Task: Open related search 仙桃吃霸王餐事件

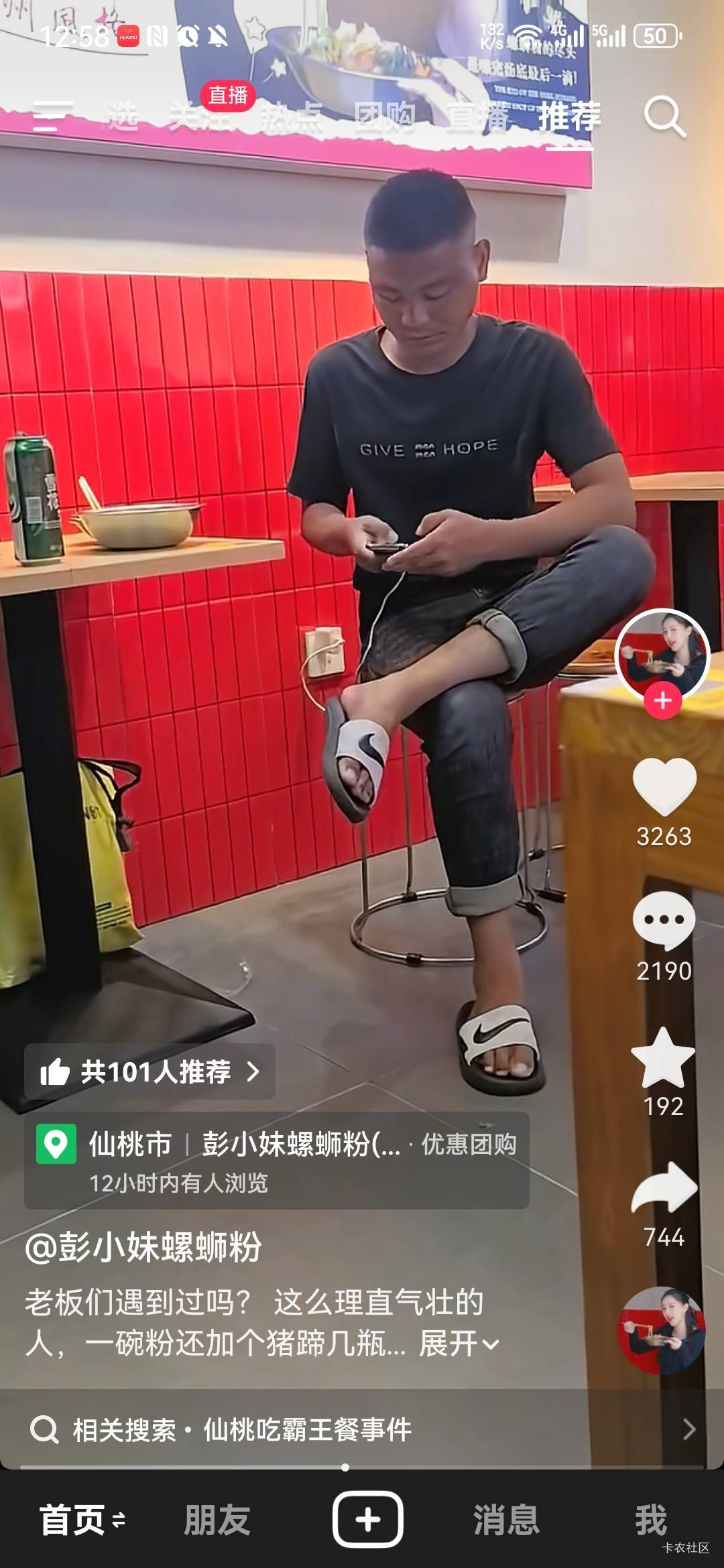Action: (x=362, y=1429)
